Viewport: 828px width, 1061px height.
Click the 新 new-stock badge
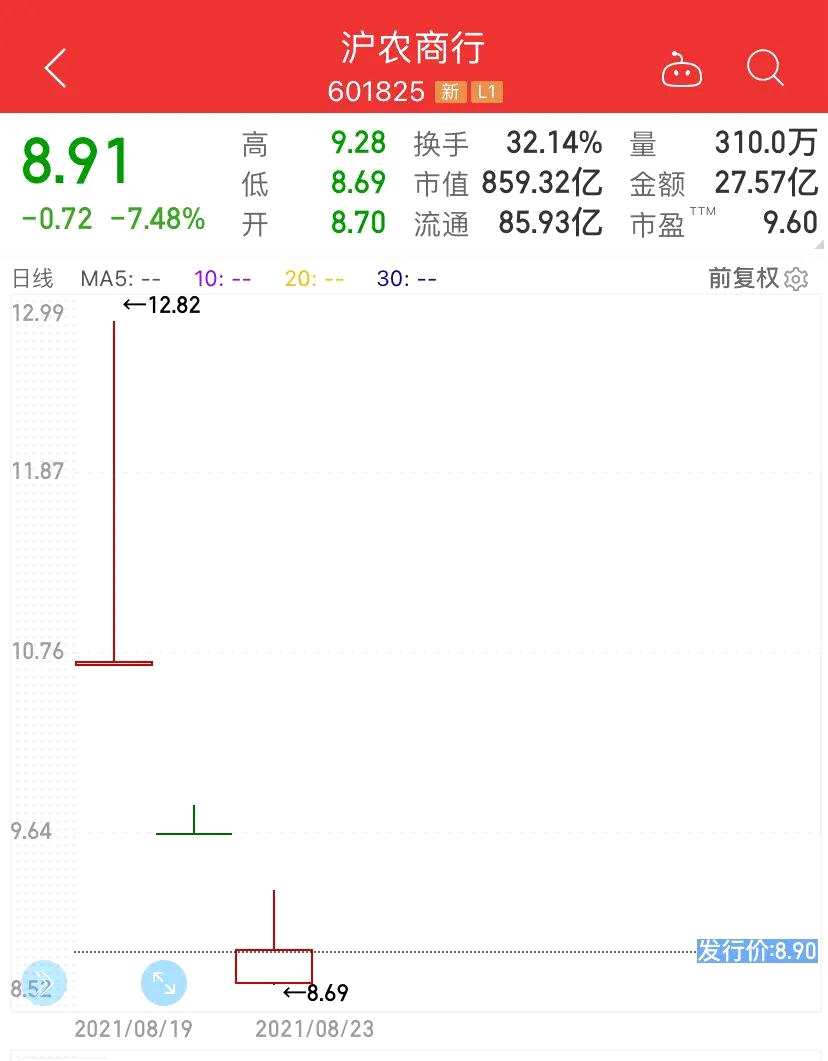[450, 91]
